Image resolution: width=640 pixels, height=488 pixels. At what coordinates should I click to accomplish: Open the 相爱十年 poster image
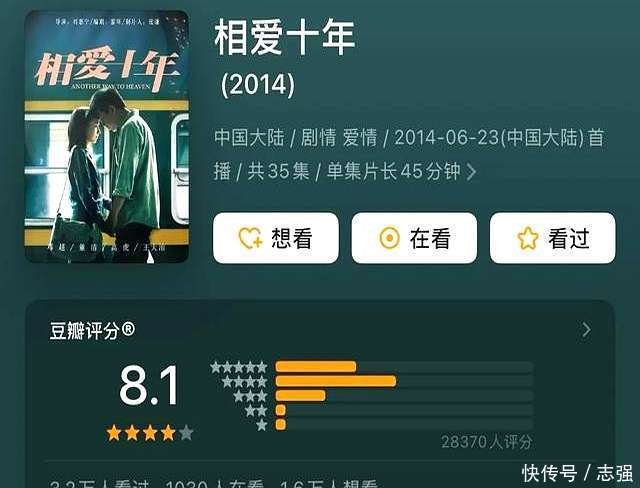[x=107, y=136]
